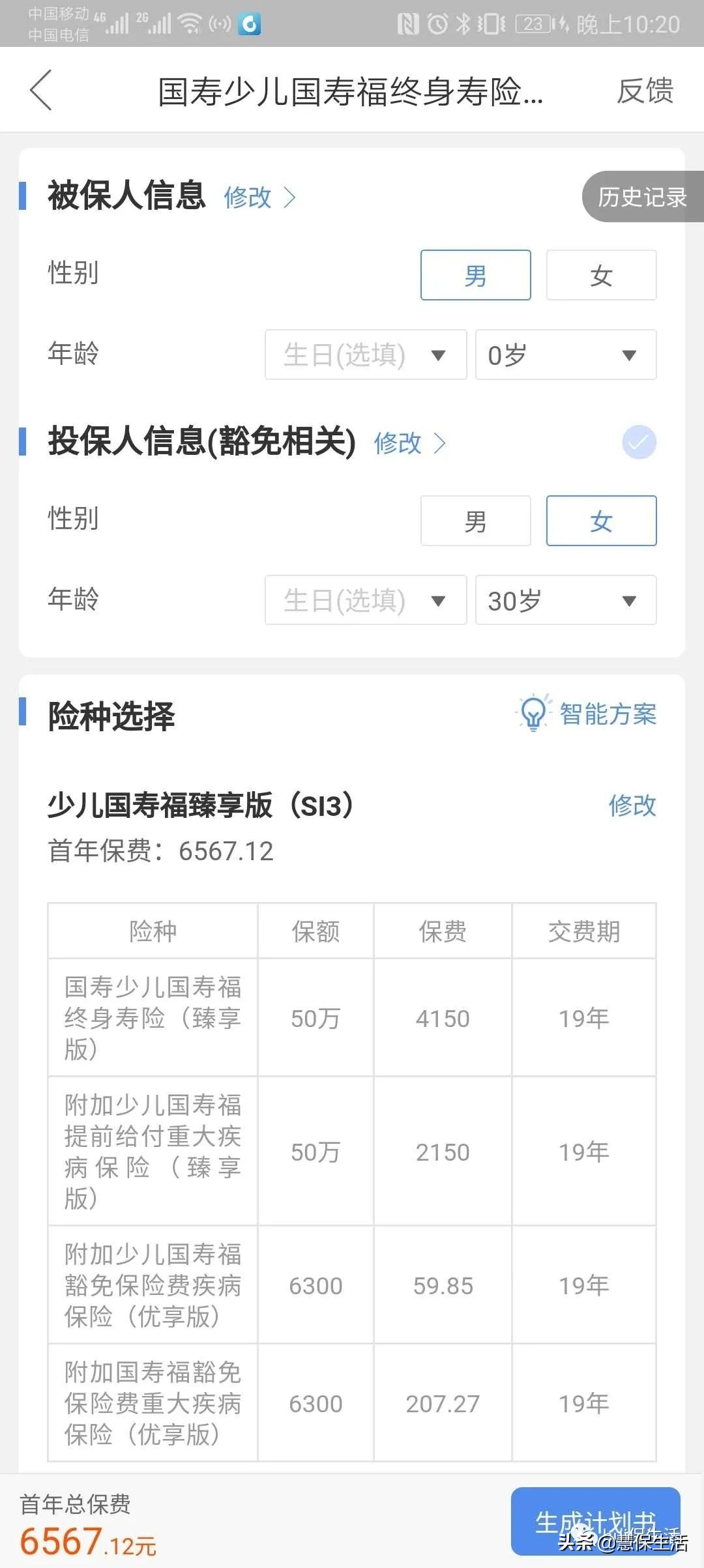Image resolution: width=704 pixels, height=1568 pixels.
Task: Toggle the 投保人信息 confirmation checkmark
Action: pyautogui.click(x=638, y=442)
